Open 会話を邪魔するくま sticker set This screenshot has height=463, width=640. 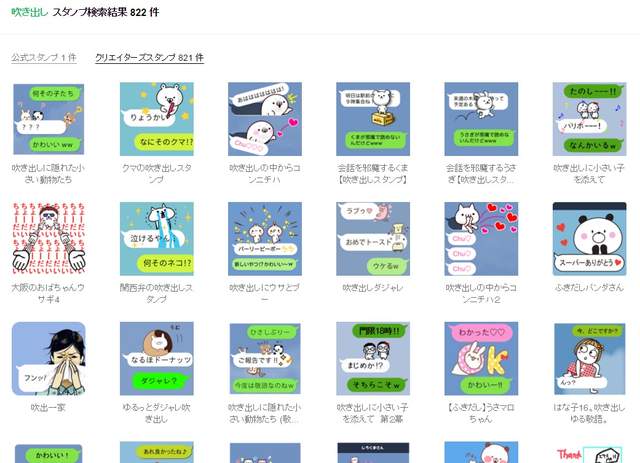click(x=373, y=119)
